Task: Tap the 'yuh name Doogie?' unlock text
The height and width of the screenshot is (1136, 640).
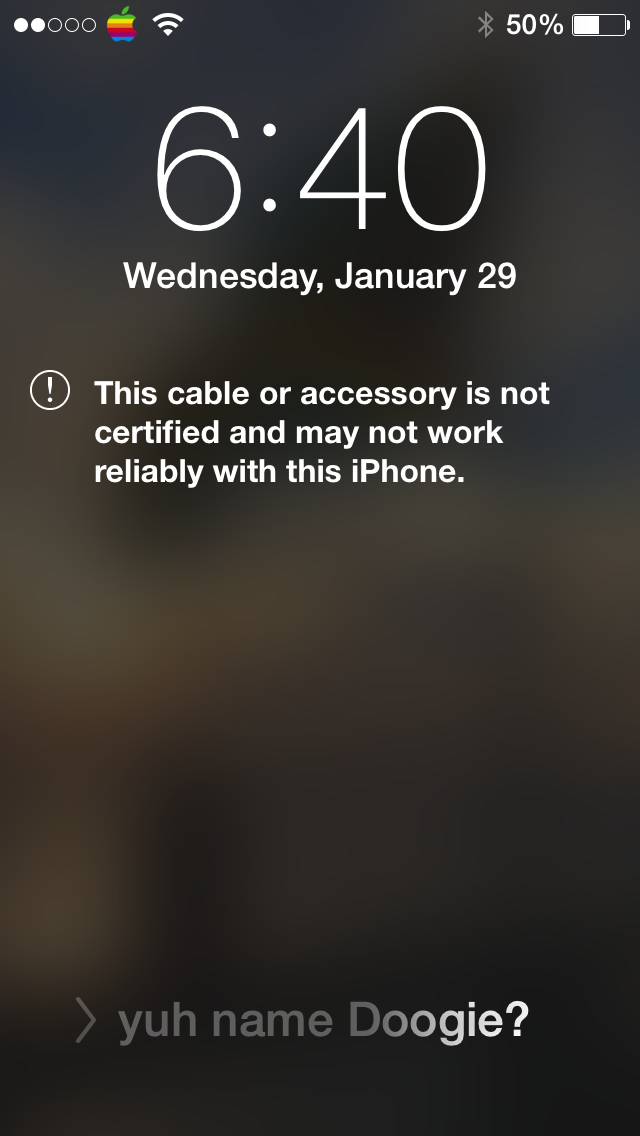Action: tap(323, 1020)
